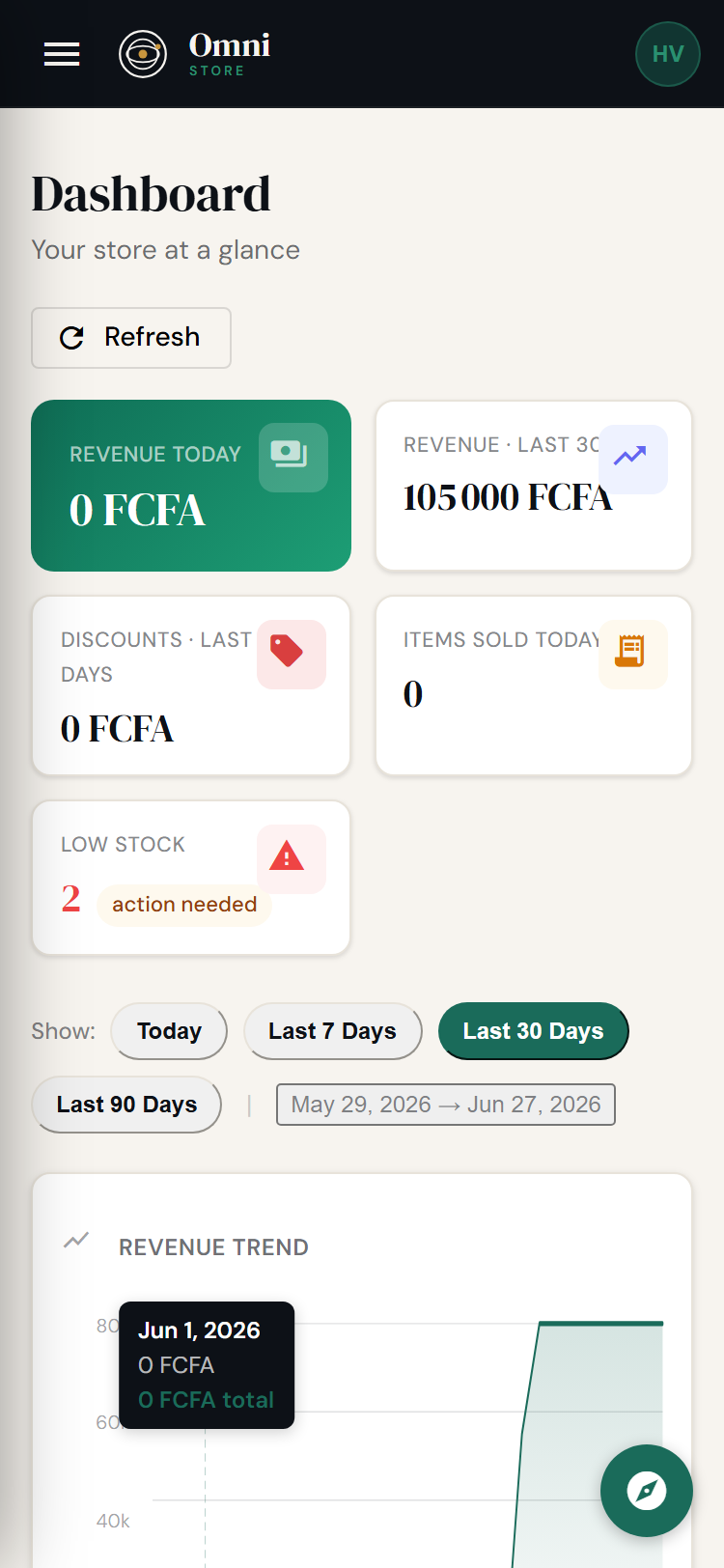Refresh the dashboard data
Viewport: 724px width, 1568px height.
pos(131,338)
